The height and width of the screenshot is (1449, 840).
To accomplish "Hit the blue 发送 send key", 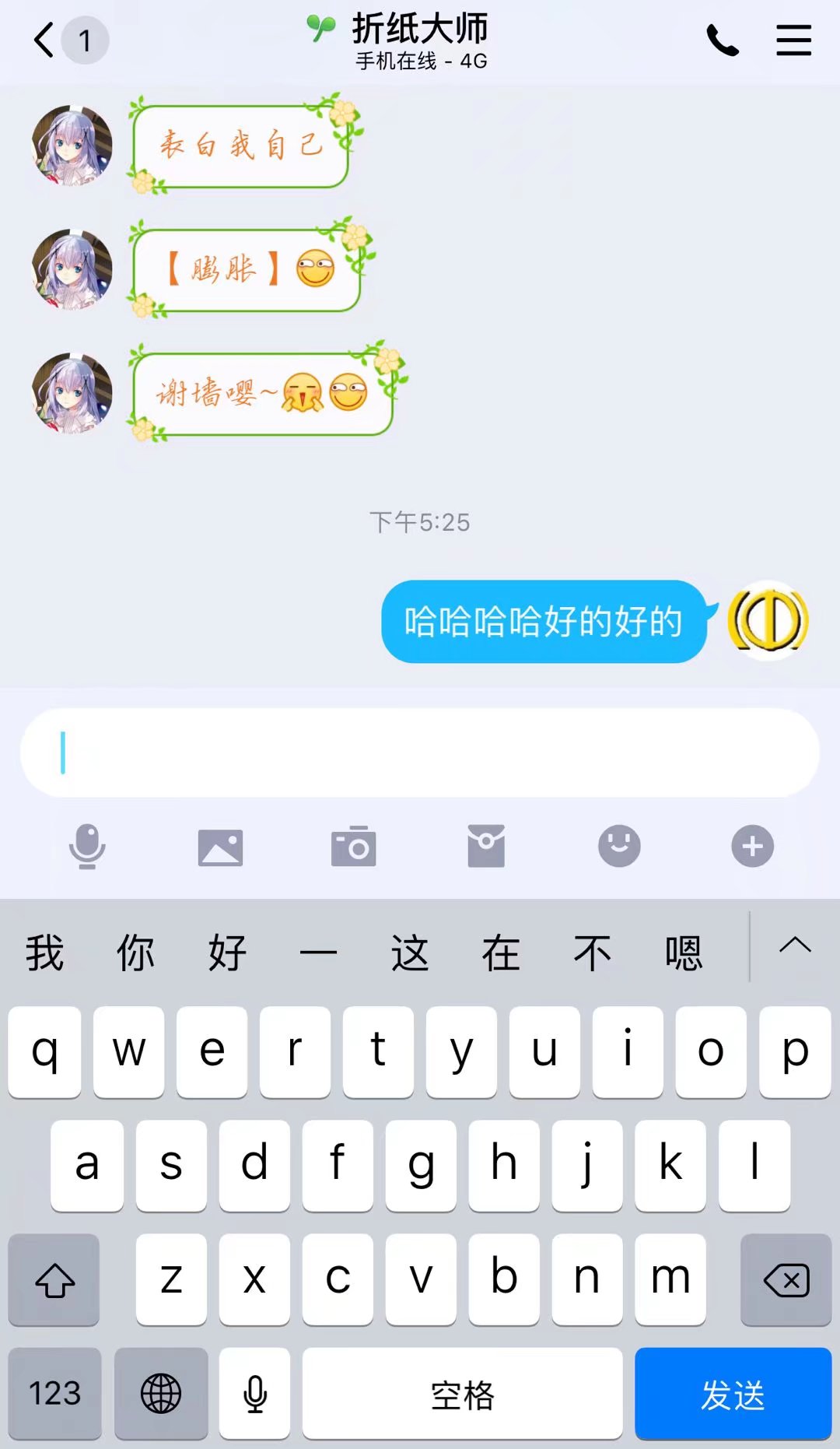I will tap(733, 1394).
